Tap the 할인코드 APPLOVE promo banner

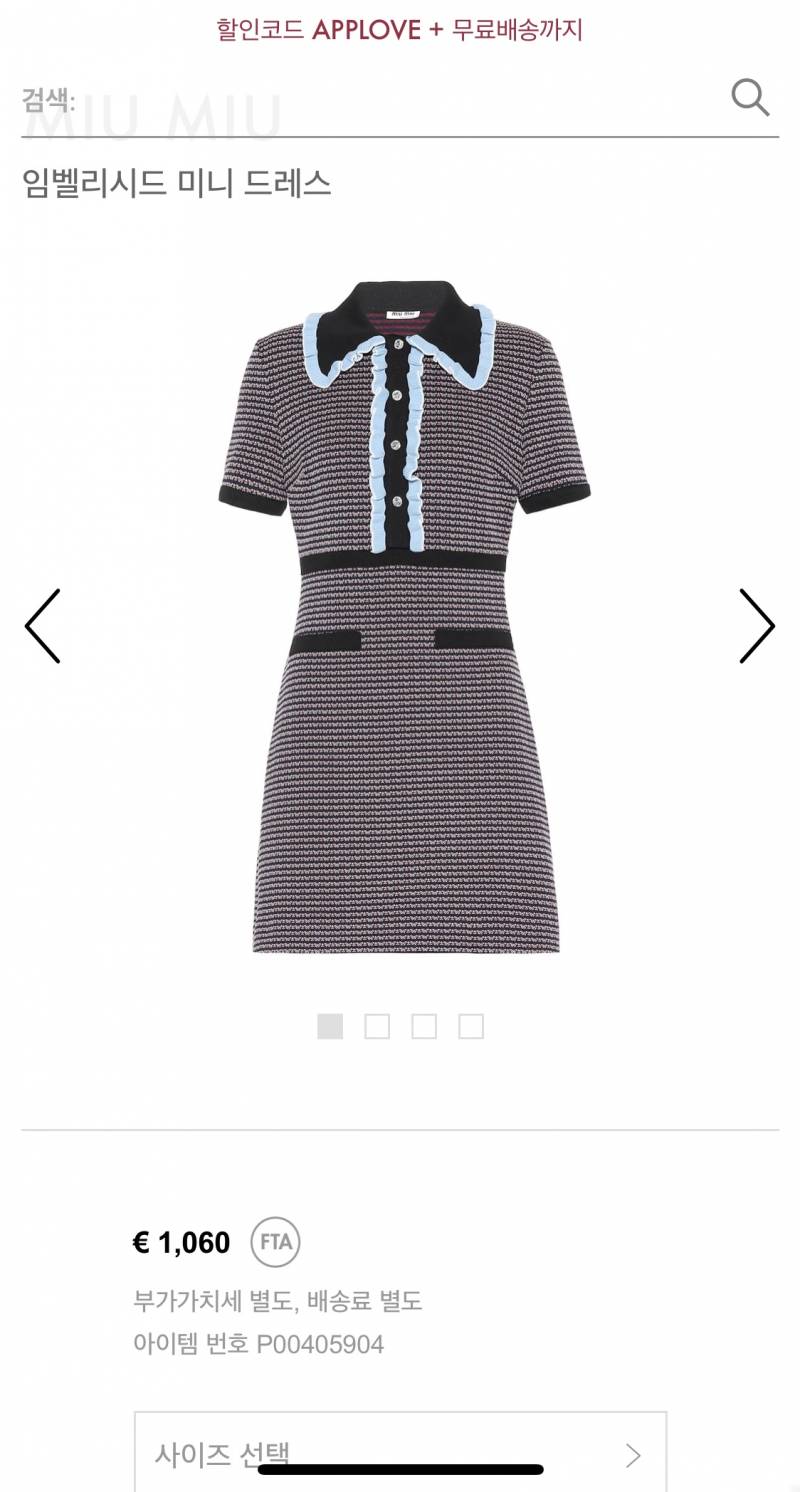pyautogui.click(x=400, y=29)
